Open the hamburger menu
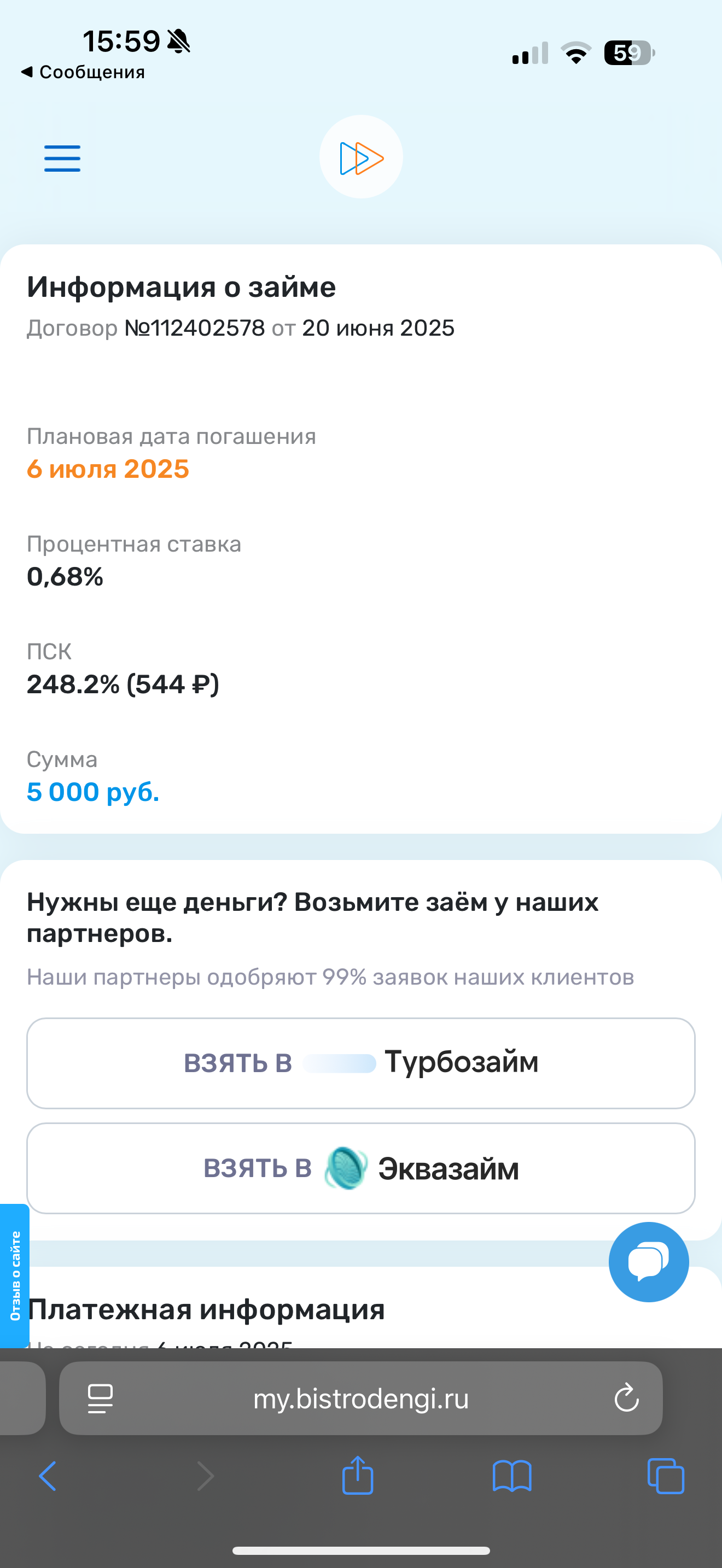The height and width of the screenshot is (1568, 722). [62, 158]
